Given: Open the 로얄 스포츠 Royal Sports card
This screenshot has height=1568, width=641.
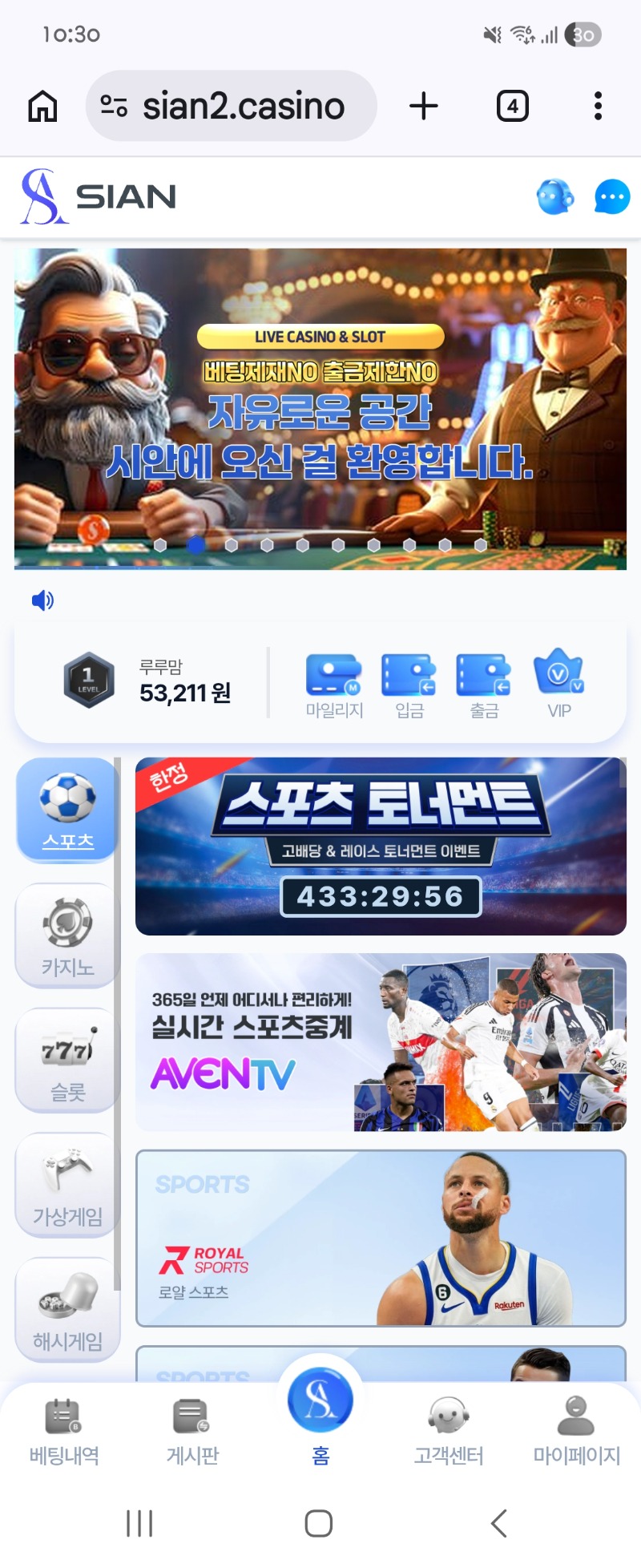Looking at the screenshot, I should 381,1238.
